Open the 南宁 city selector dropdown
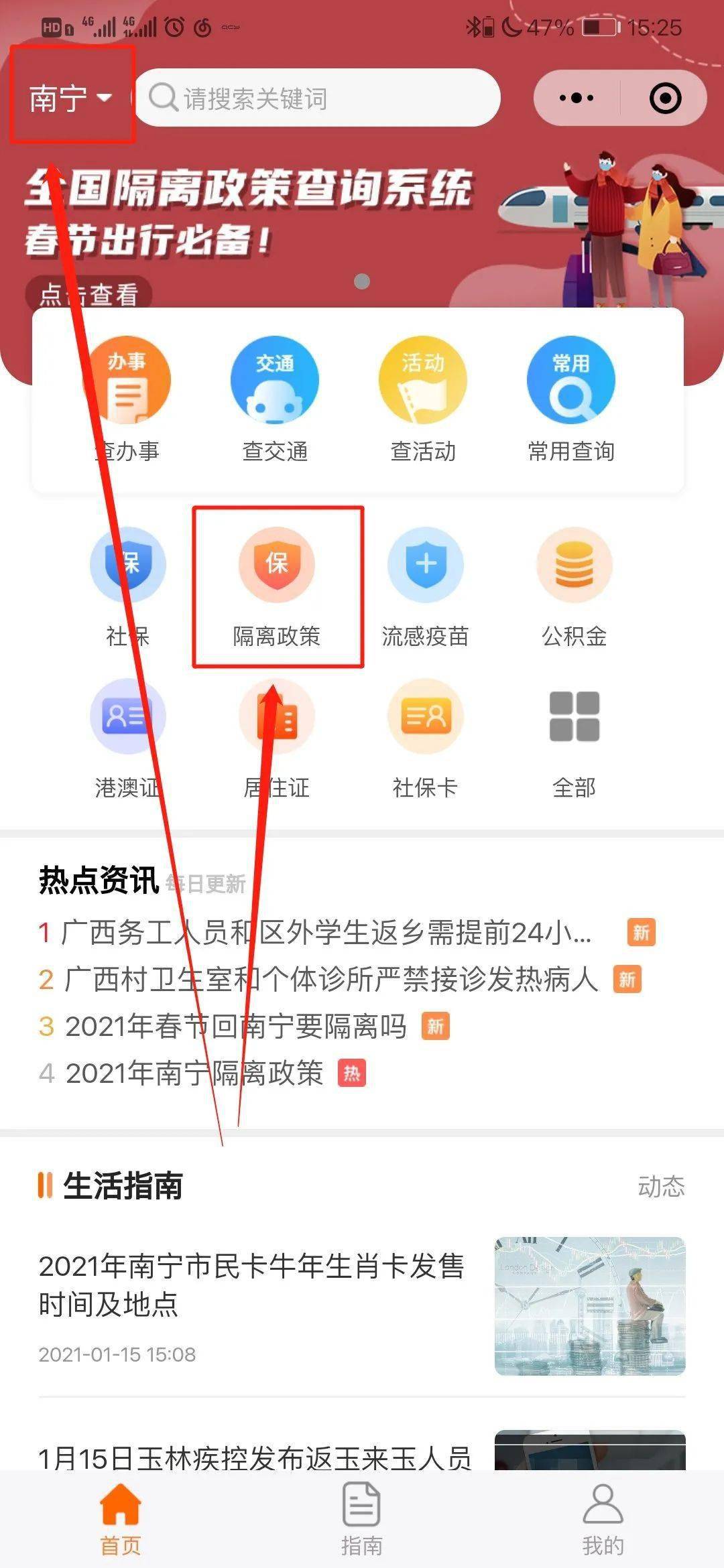This screenshot has width=724, height=1568. [70, 98]
